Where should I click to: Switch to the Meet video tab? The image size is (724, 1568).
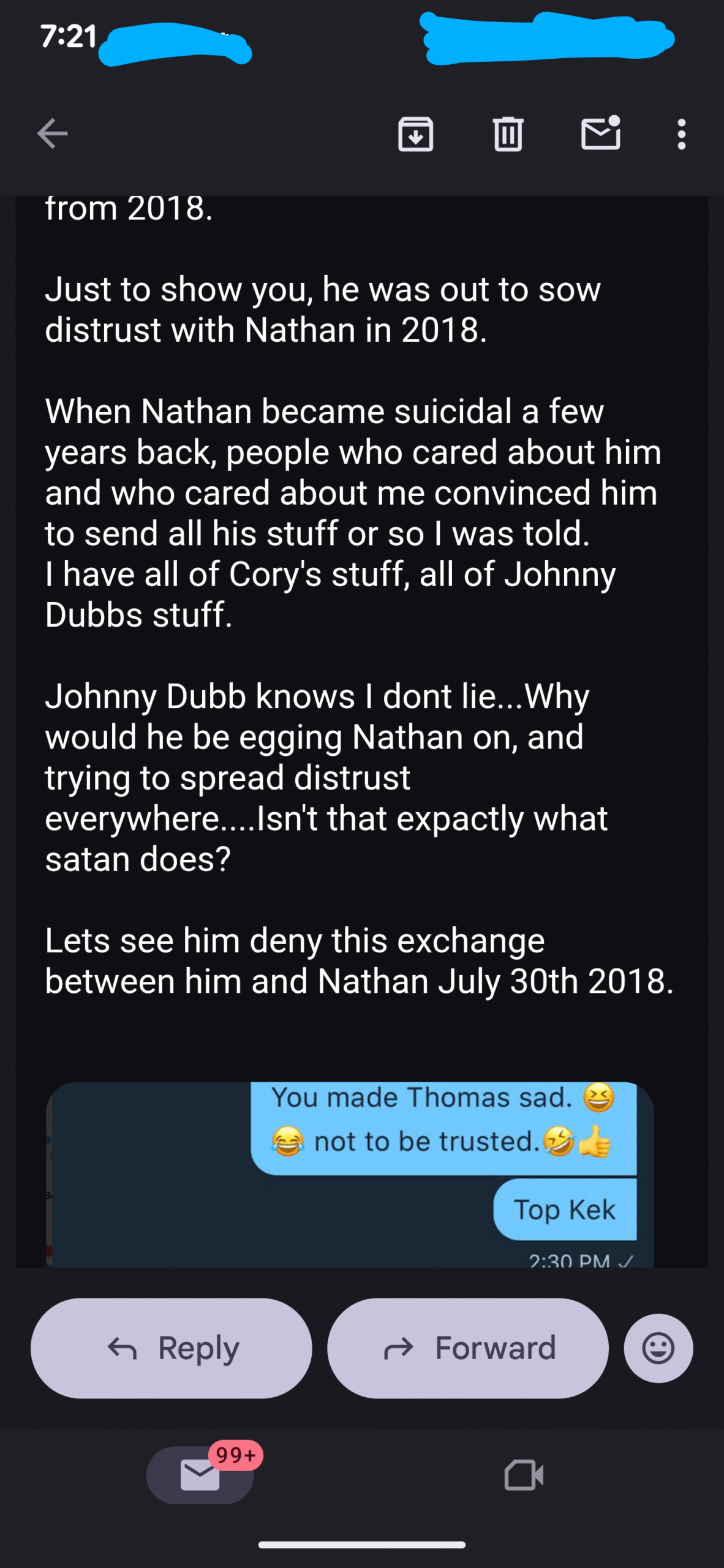click(x=524, y=1475)
